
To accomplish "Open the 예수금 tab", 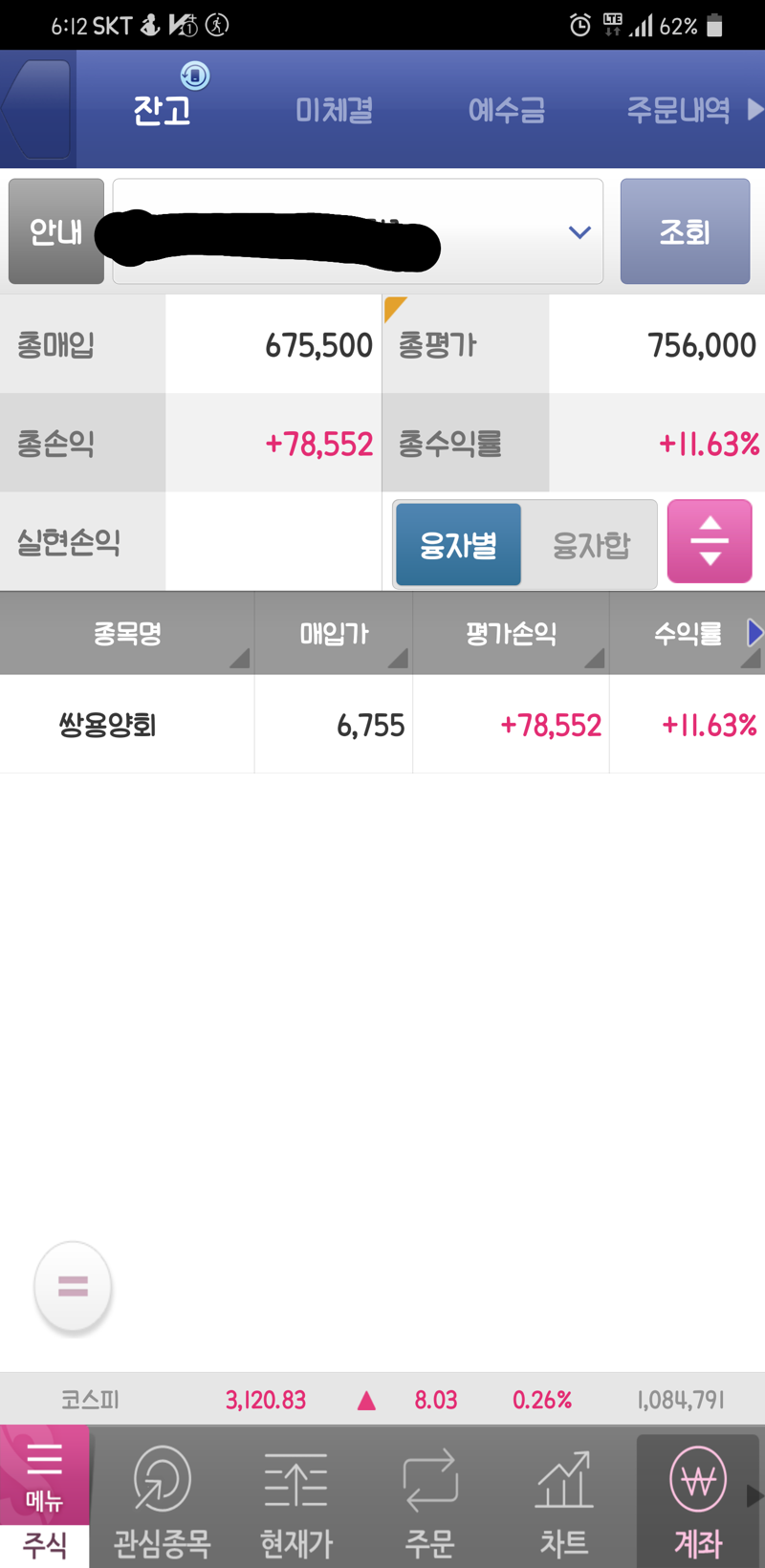I will click(507, 110).
